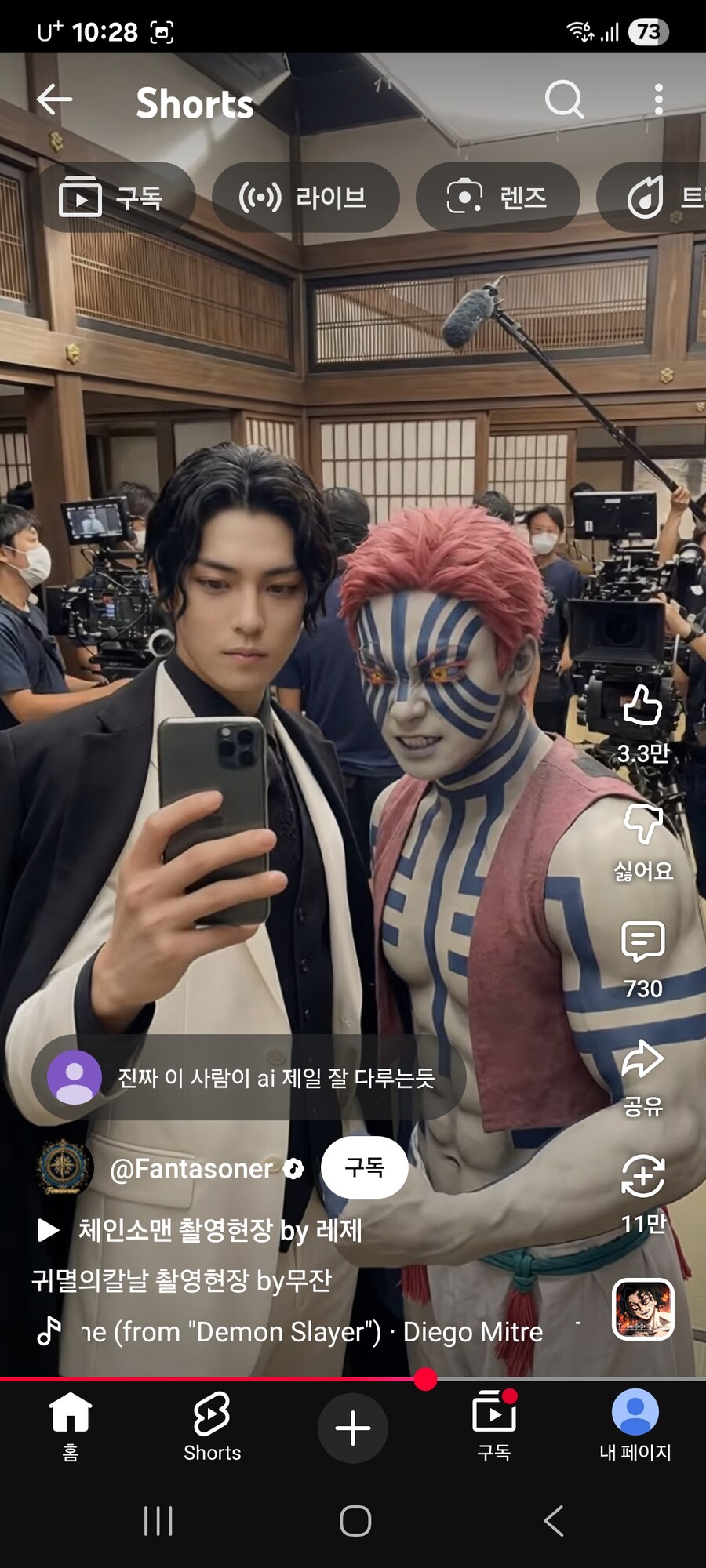
Task: Subscribe to @Fantasoner with the 구독 button
Action: pos(364,1167)
